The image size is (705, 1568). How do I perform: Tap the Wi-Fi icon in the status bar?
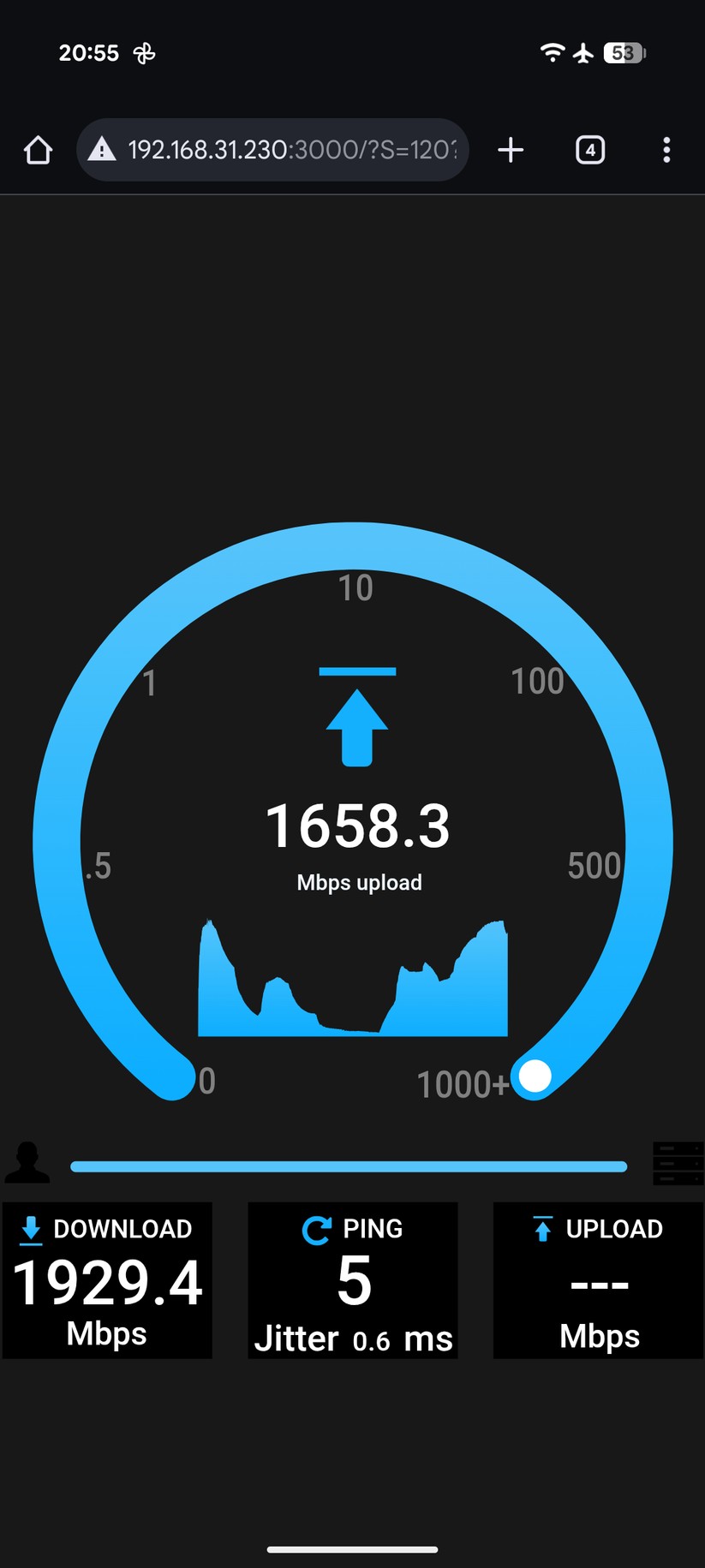click(553, 52)
